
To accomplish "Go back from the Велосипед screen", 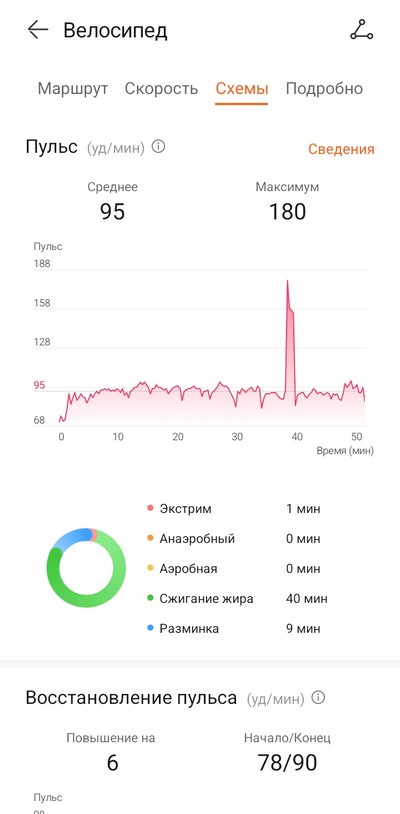I will (x=37, y=30).
